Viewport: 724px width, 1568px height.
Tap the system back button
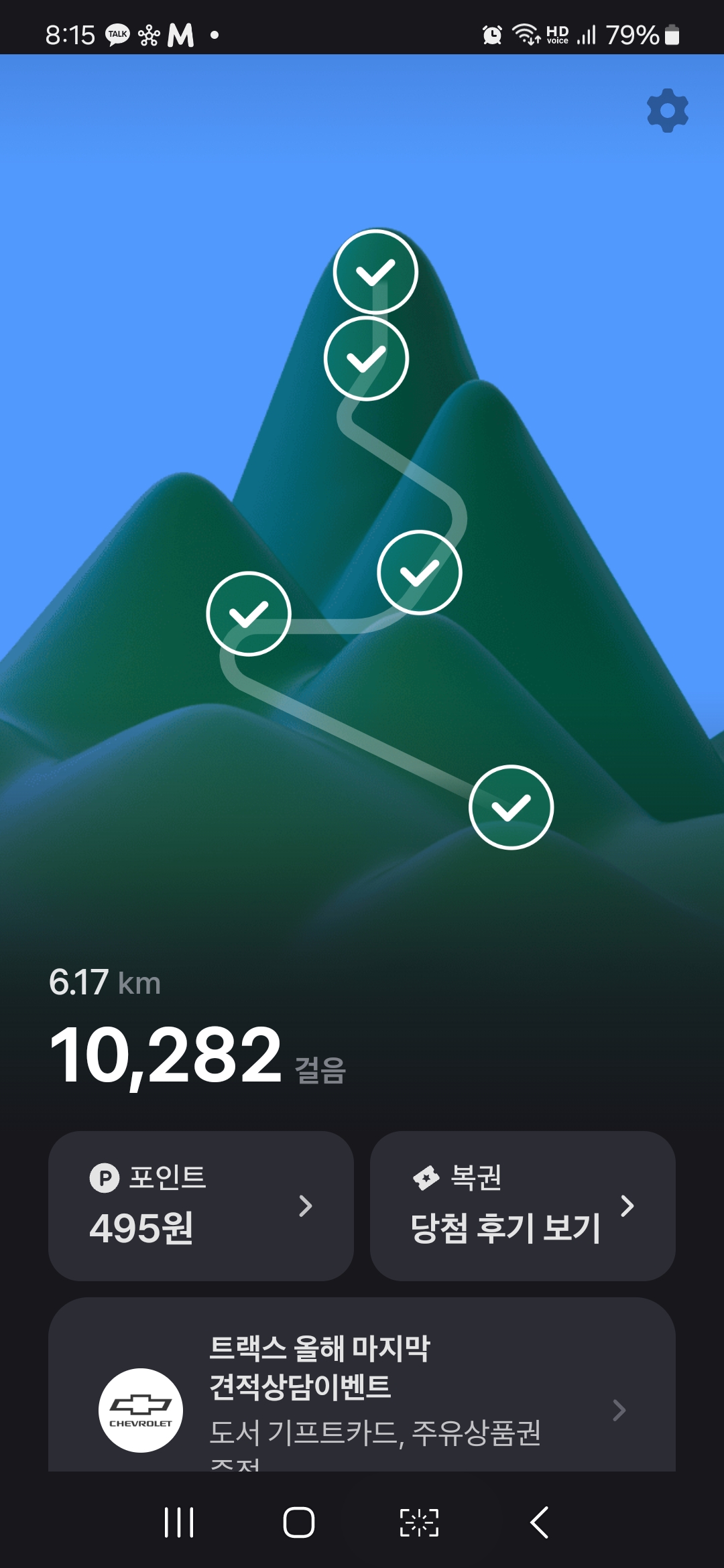540,1522
